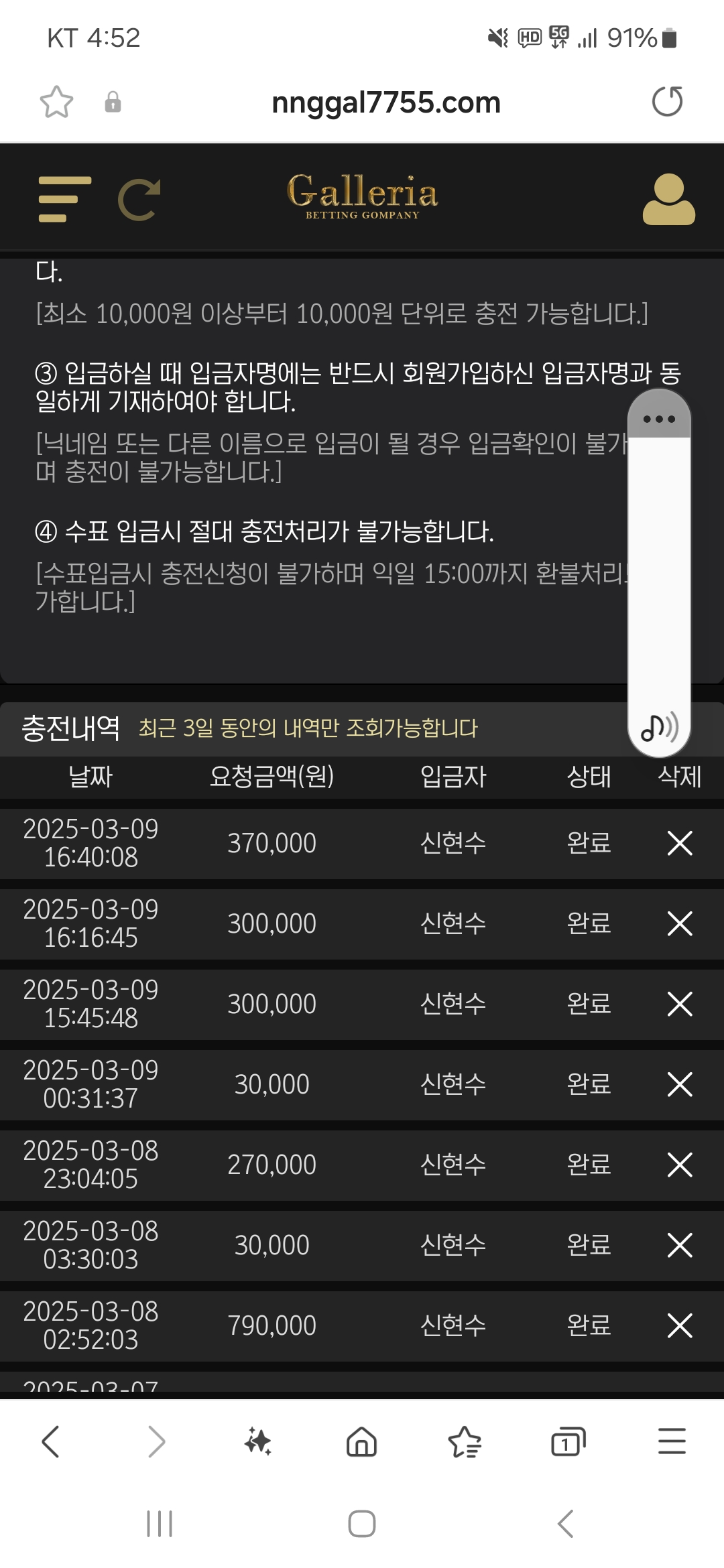
Task: Delete the 16:16:45 charge entry
Action: click(680, 923)
